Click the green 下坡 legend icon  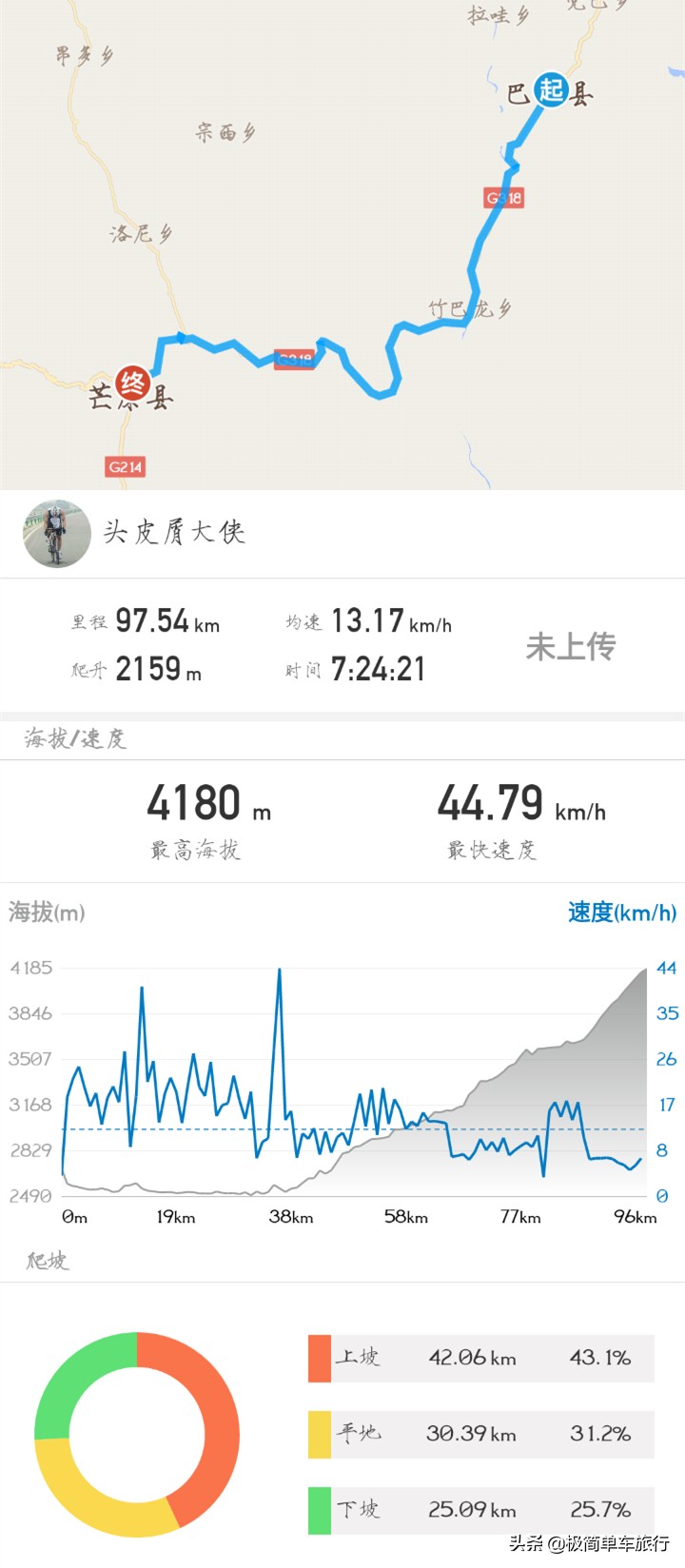[x=318, y=1510]
